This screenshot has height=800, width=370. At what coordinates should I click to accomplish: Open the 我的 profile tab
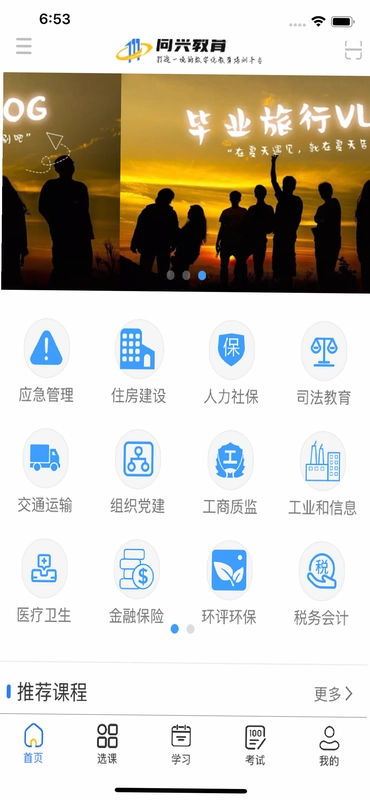pyautogui.click(x=329, y=746)
